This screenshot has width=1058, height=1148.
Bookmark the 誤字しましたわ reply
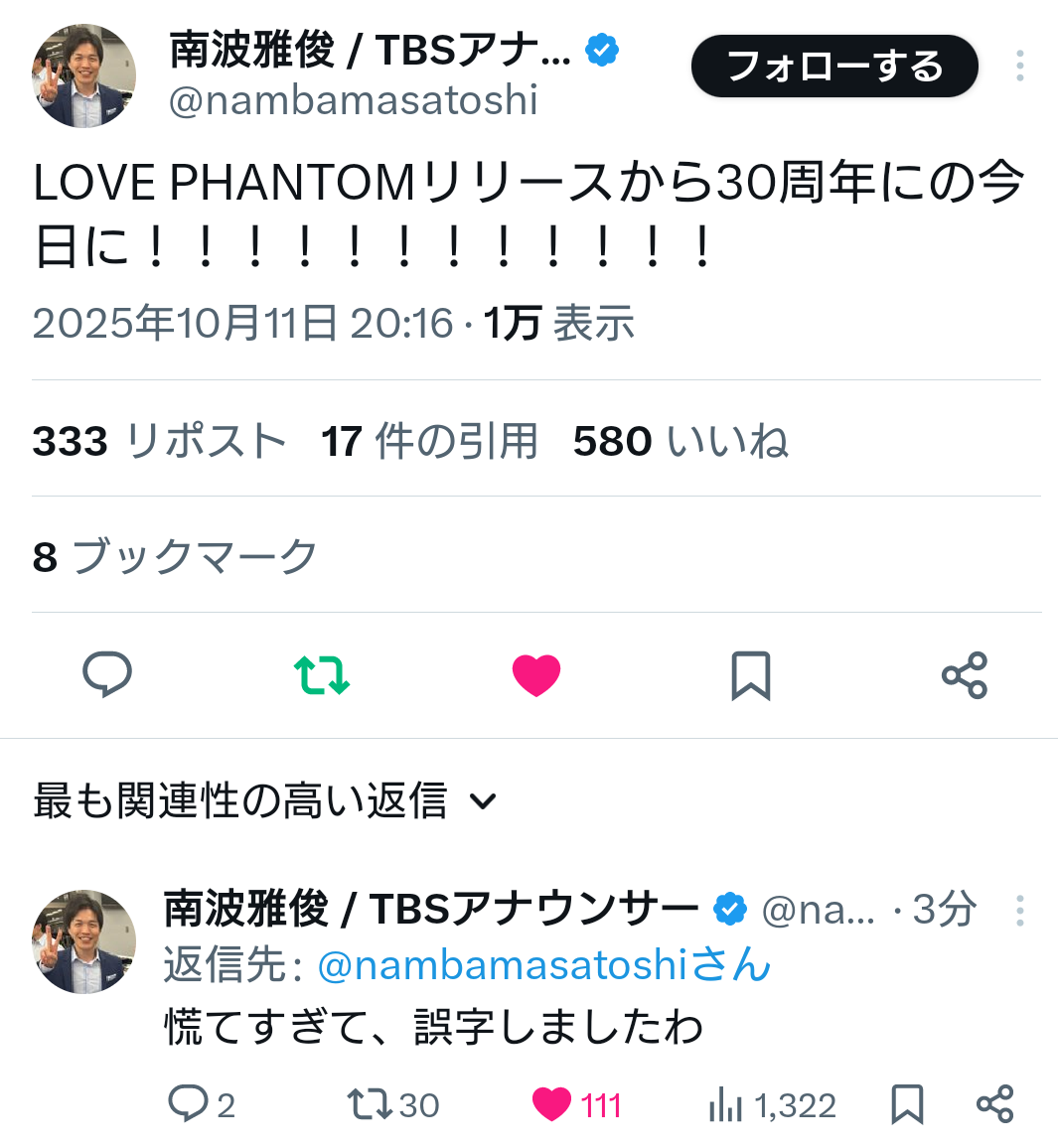(x=907, y=1104)
